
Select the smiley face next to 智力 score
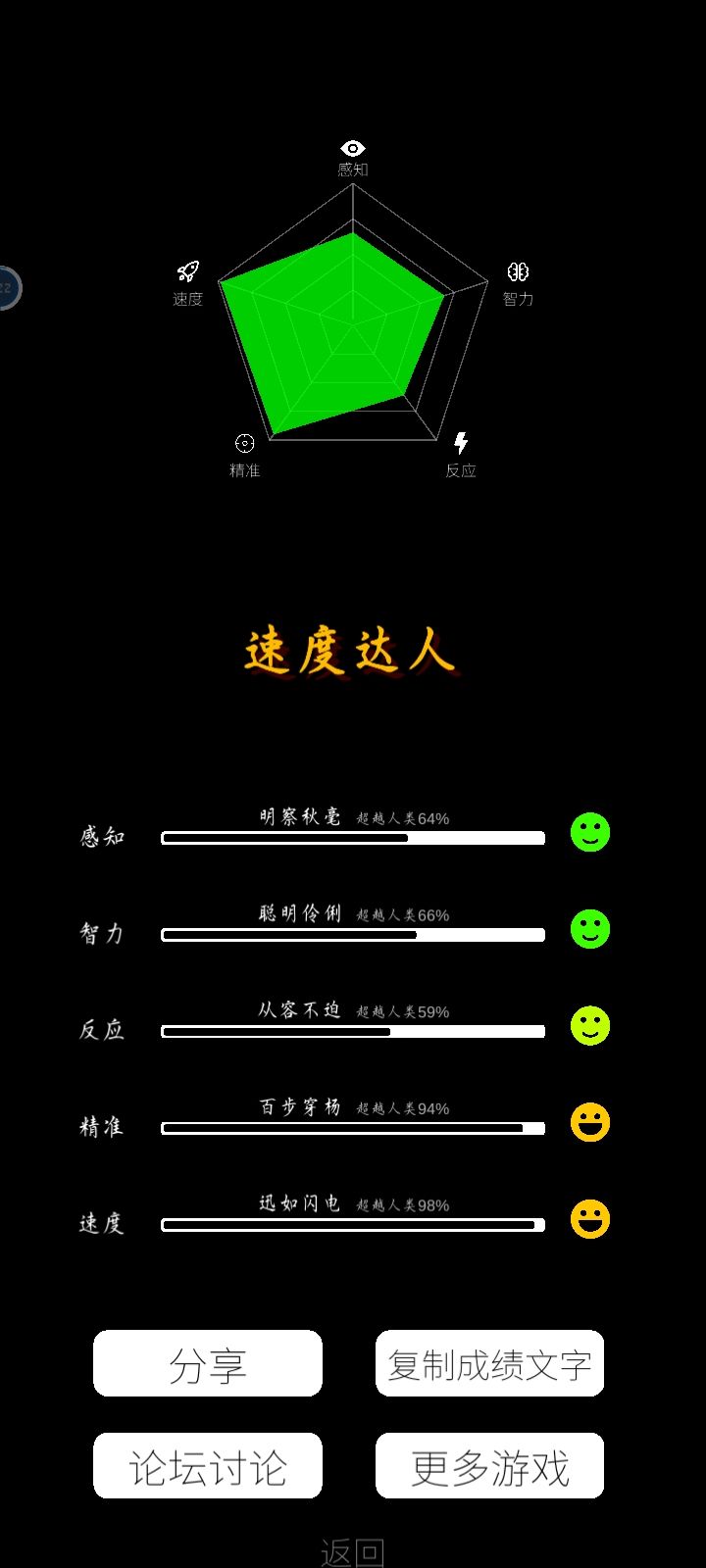click(x=589, y=929)
